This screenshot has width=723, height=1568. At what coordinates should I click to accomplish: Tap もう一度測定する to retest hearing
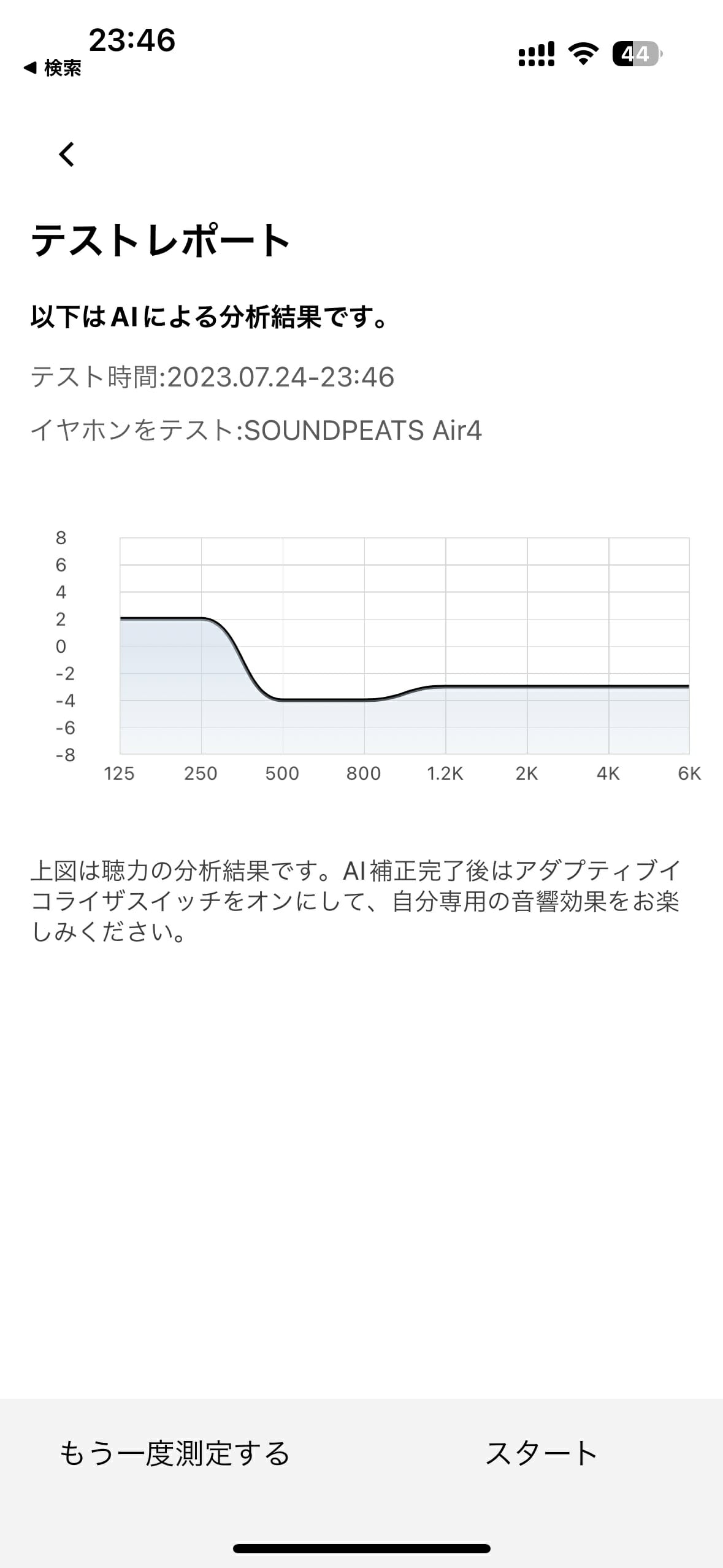click(175, 1453)
